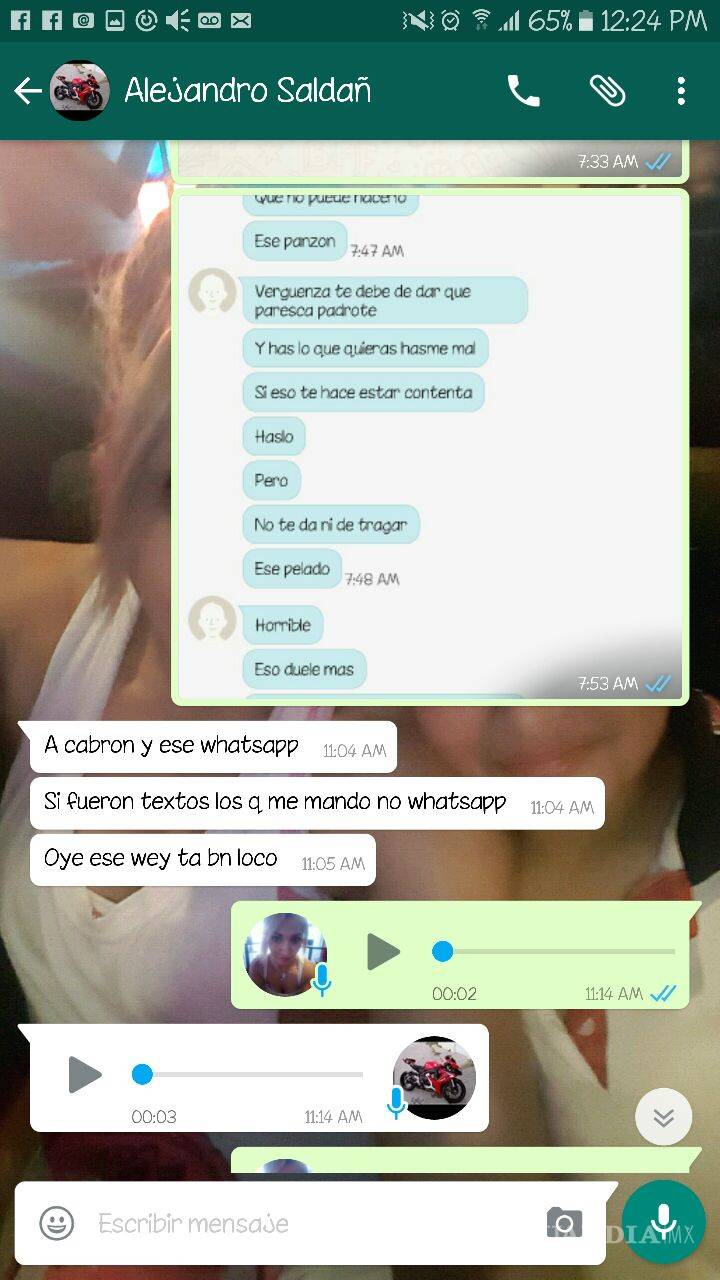Viewport: 720px width, 1280px height.
Task: Open Alejandro Saldañ contact profile picture
Action: coord(79,92)
